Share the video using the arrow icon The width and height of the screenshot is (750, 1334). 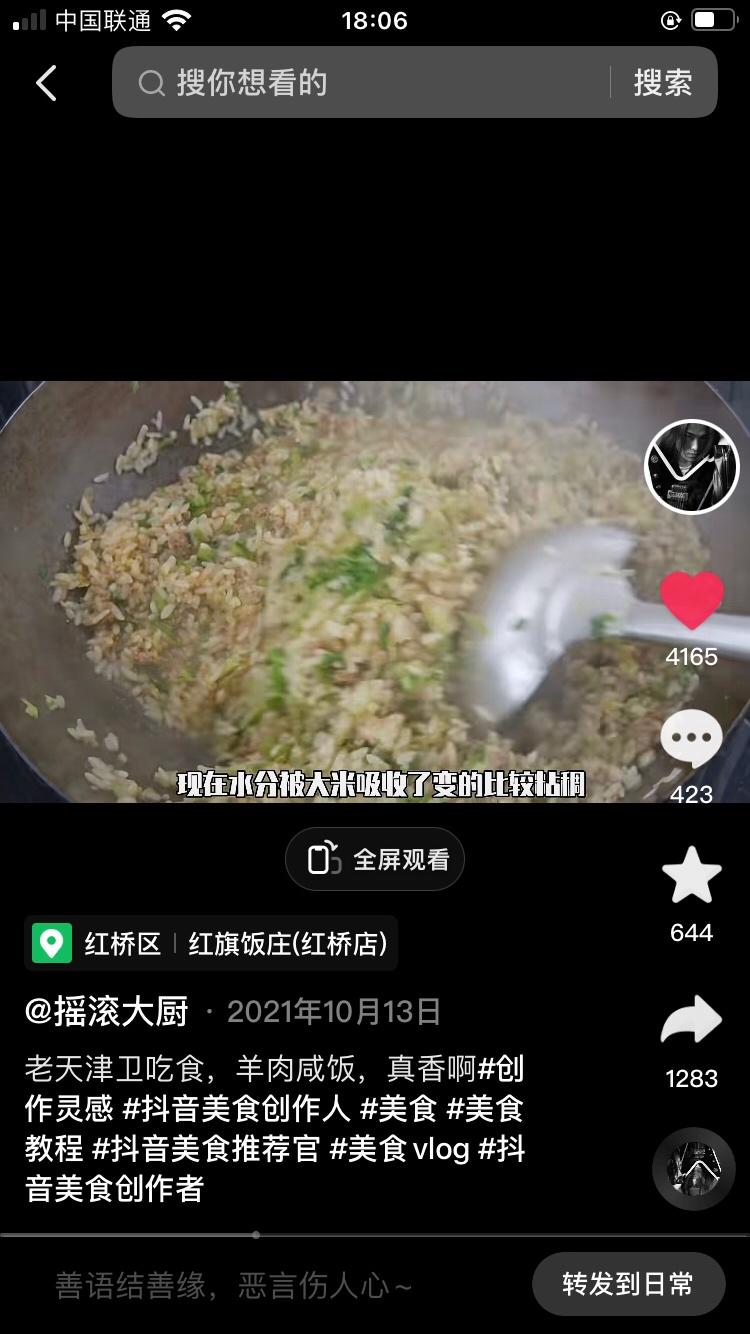691,1018
